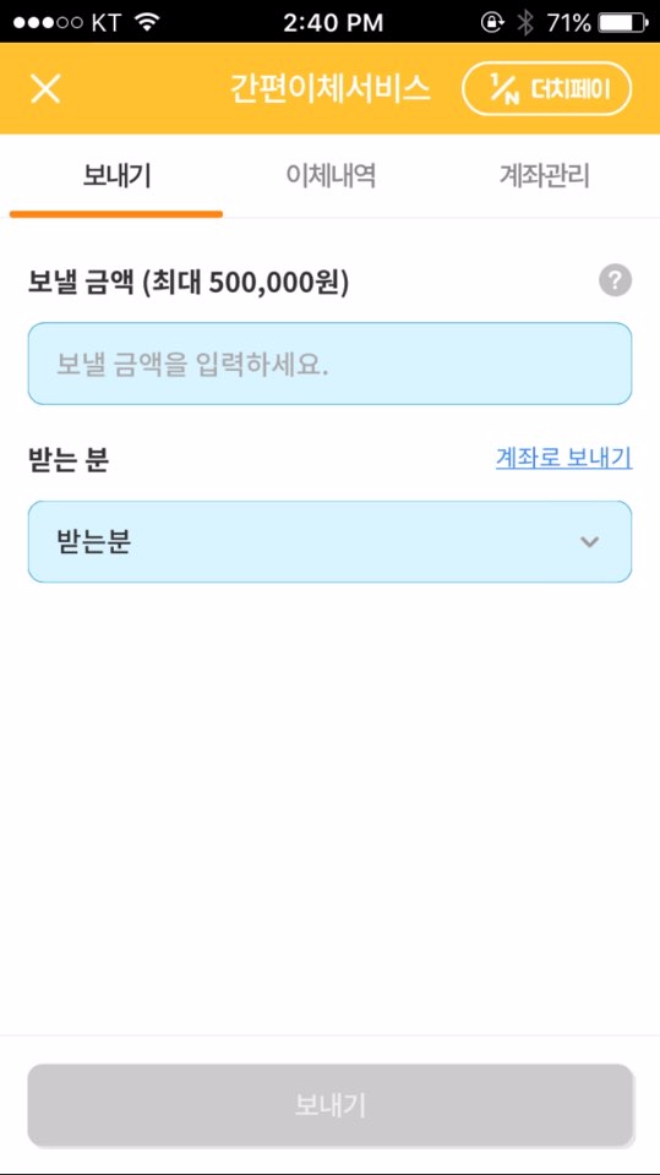The image size is (660, 1175).
Task: Tap the gray 보내기 button at bottom
Action: [330, 1105]
